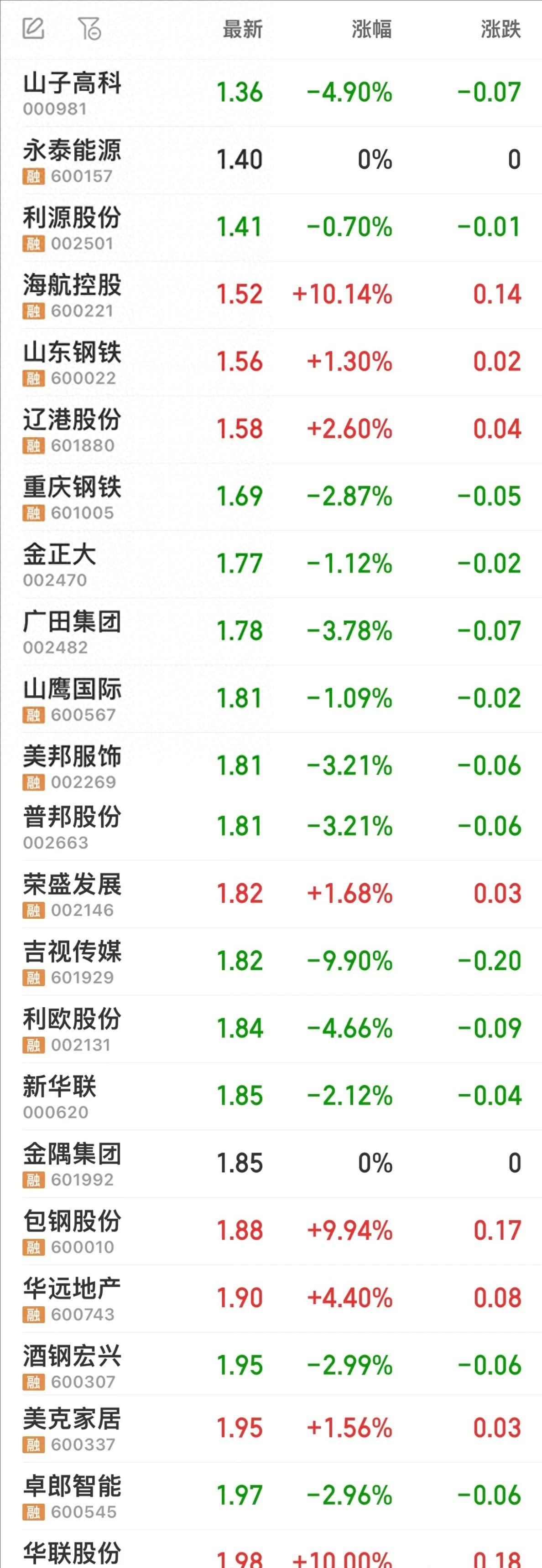The width and height of the screenshot is (542, 1568).
Task: View the 海航控股 stock quote
Action: click(x=73, y=290)
